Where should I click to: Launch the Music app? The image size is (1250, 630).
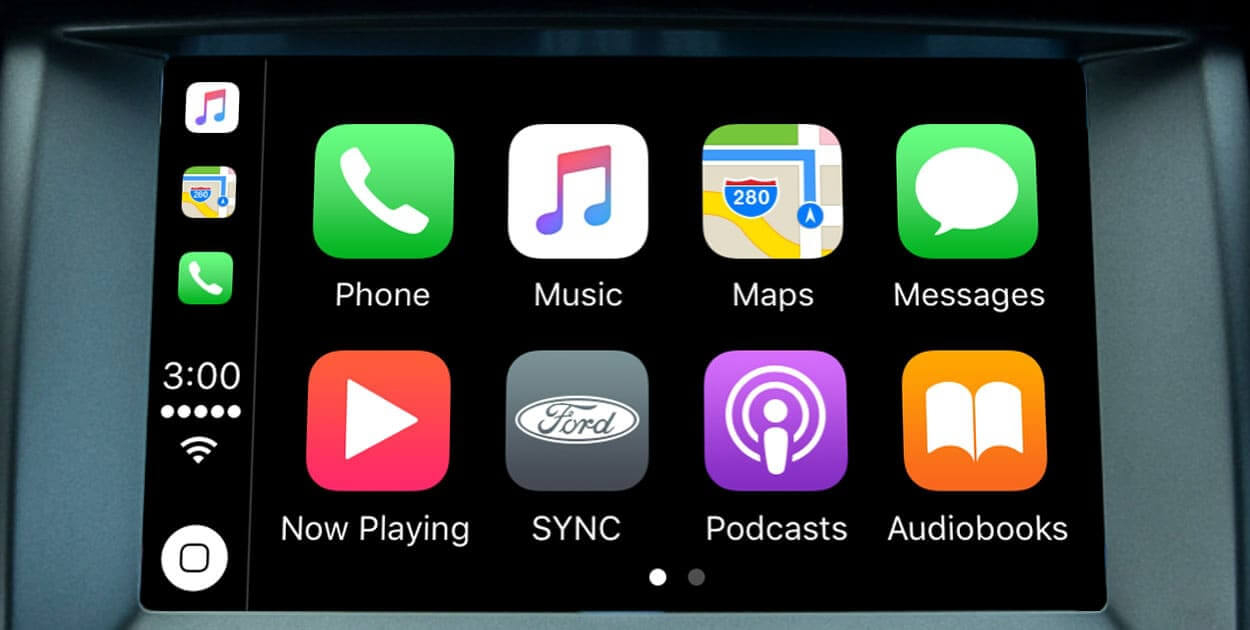pyautogui.click(x=578, y=192)
